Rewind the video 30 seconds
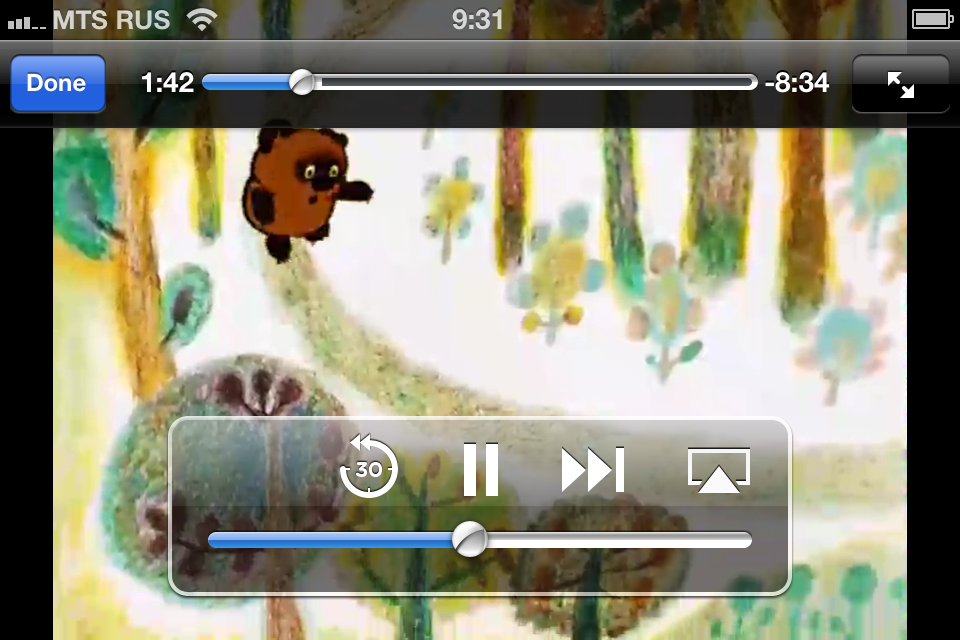The height and width of the screenshot is (640, 960). pyautogui.click(x=369, y=468)
